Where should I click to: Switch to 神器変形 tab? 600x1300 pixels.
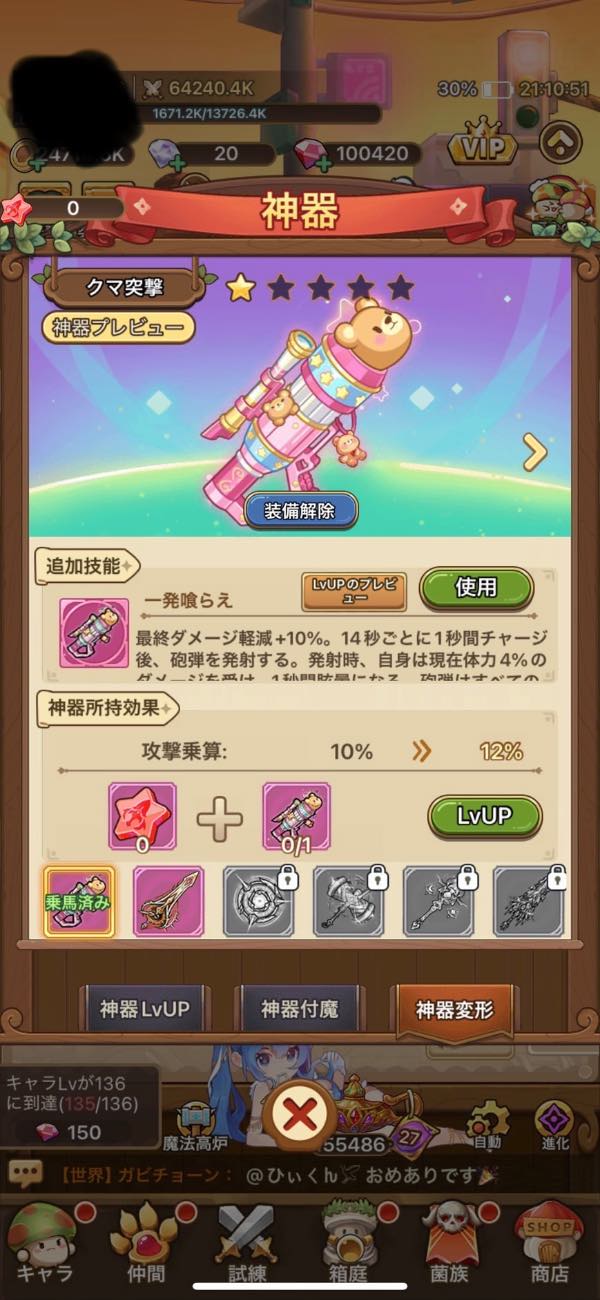tap(454, 1009)
